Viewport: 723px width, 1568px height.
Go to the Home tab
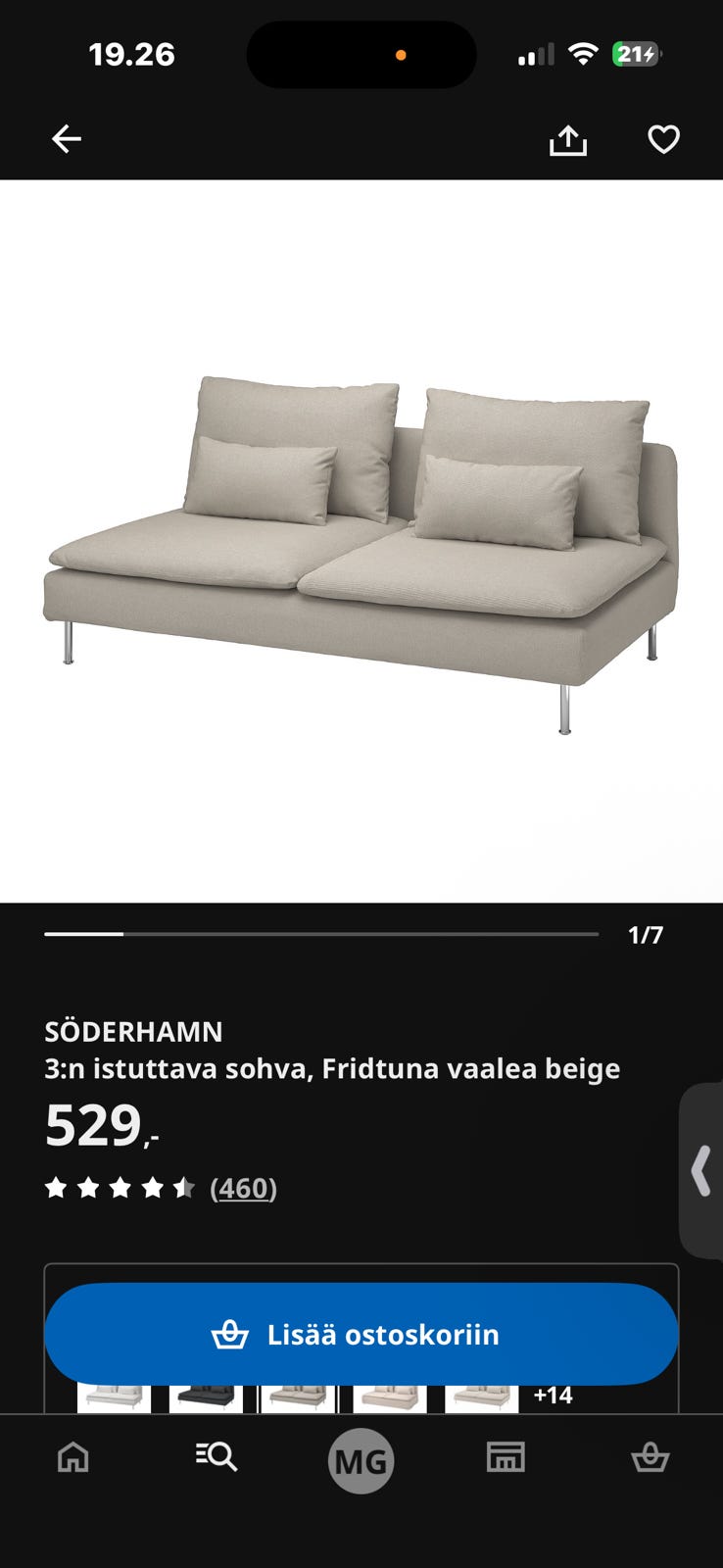click(73, 1457)
